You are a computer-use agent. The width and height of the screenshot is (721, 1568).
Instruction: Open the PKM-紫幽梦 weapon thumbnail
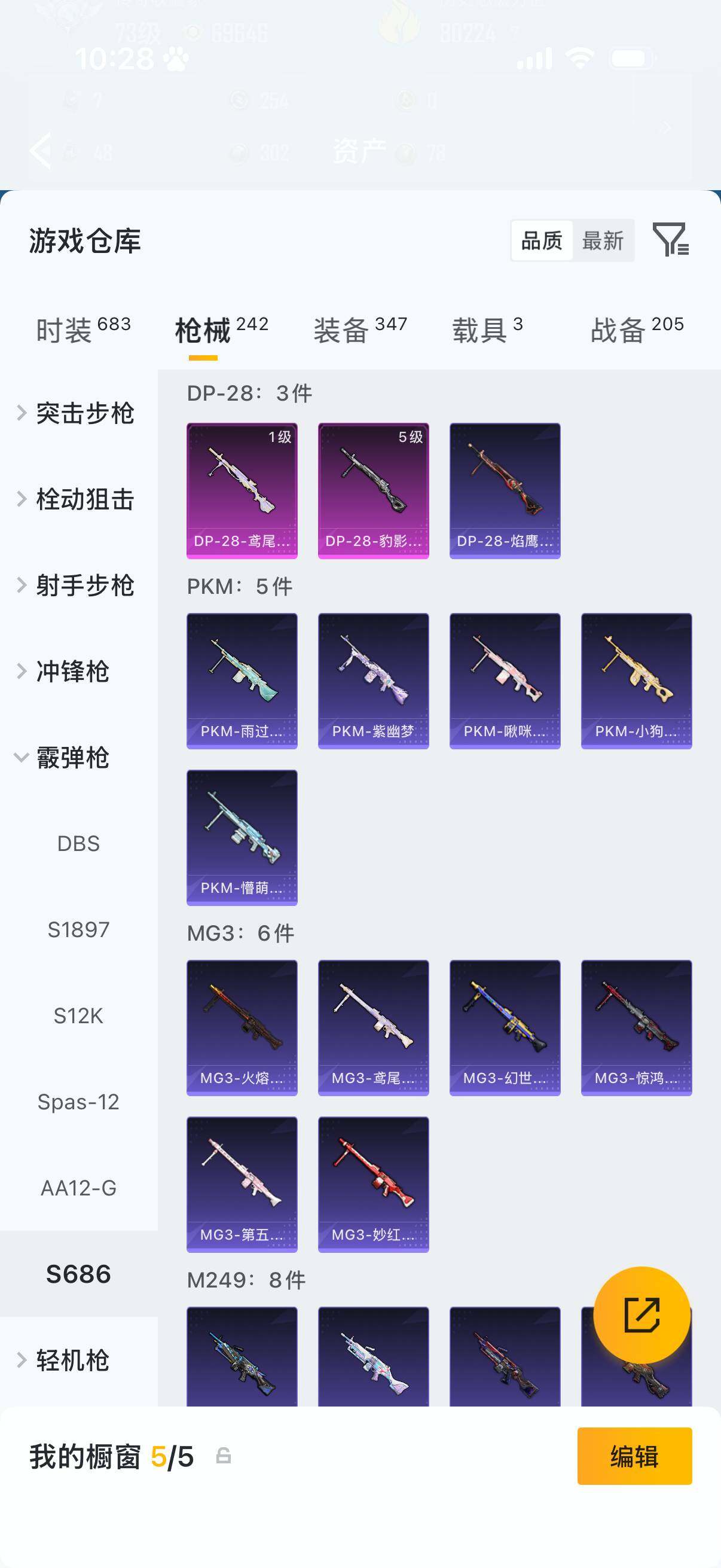coord(373,680)
